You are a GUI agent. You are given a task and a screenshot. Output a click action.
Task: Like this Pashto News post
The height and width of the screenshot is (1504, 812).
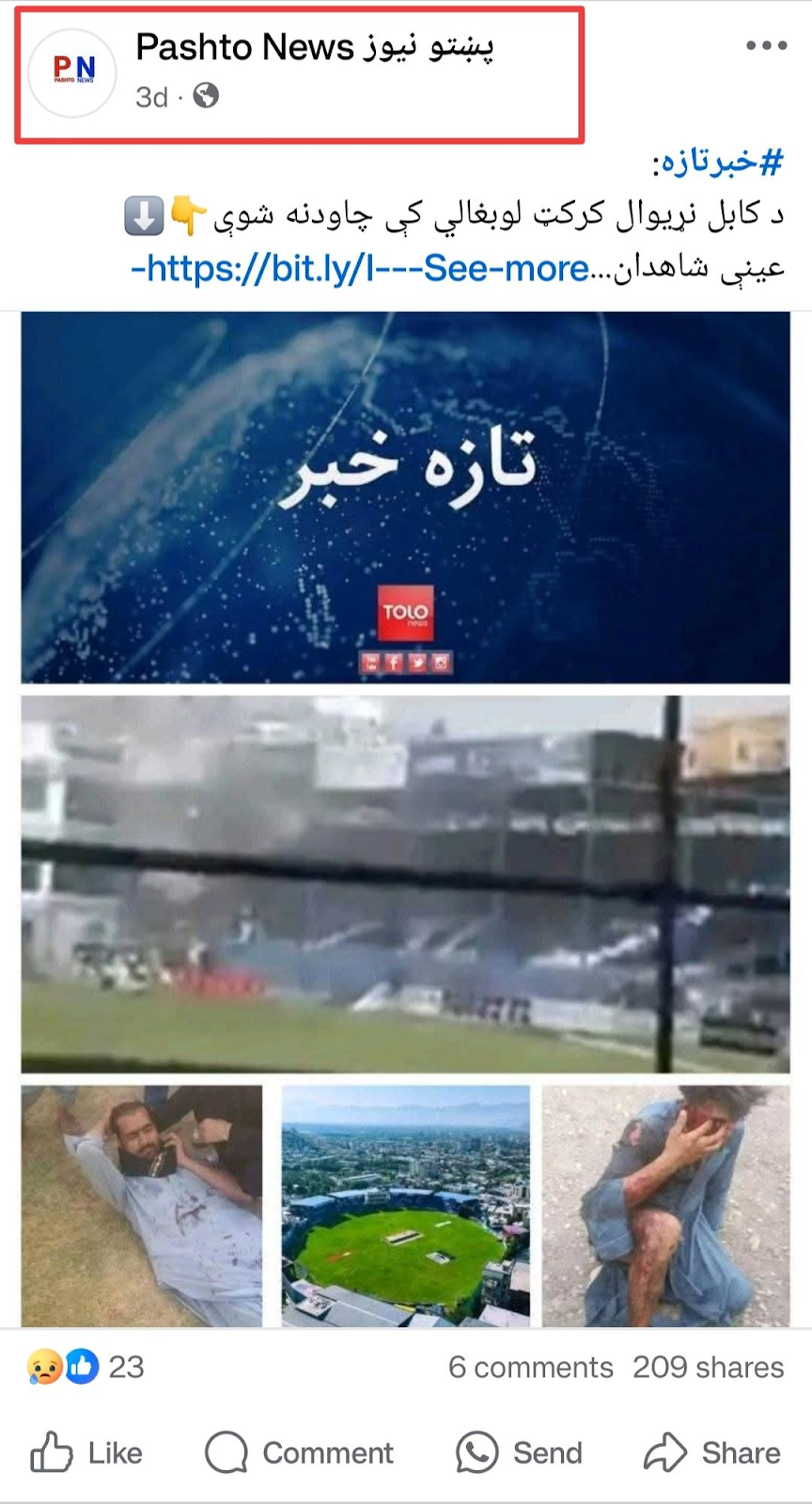tap(86, 1452)
